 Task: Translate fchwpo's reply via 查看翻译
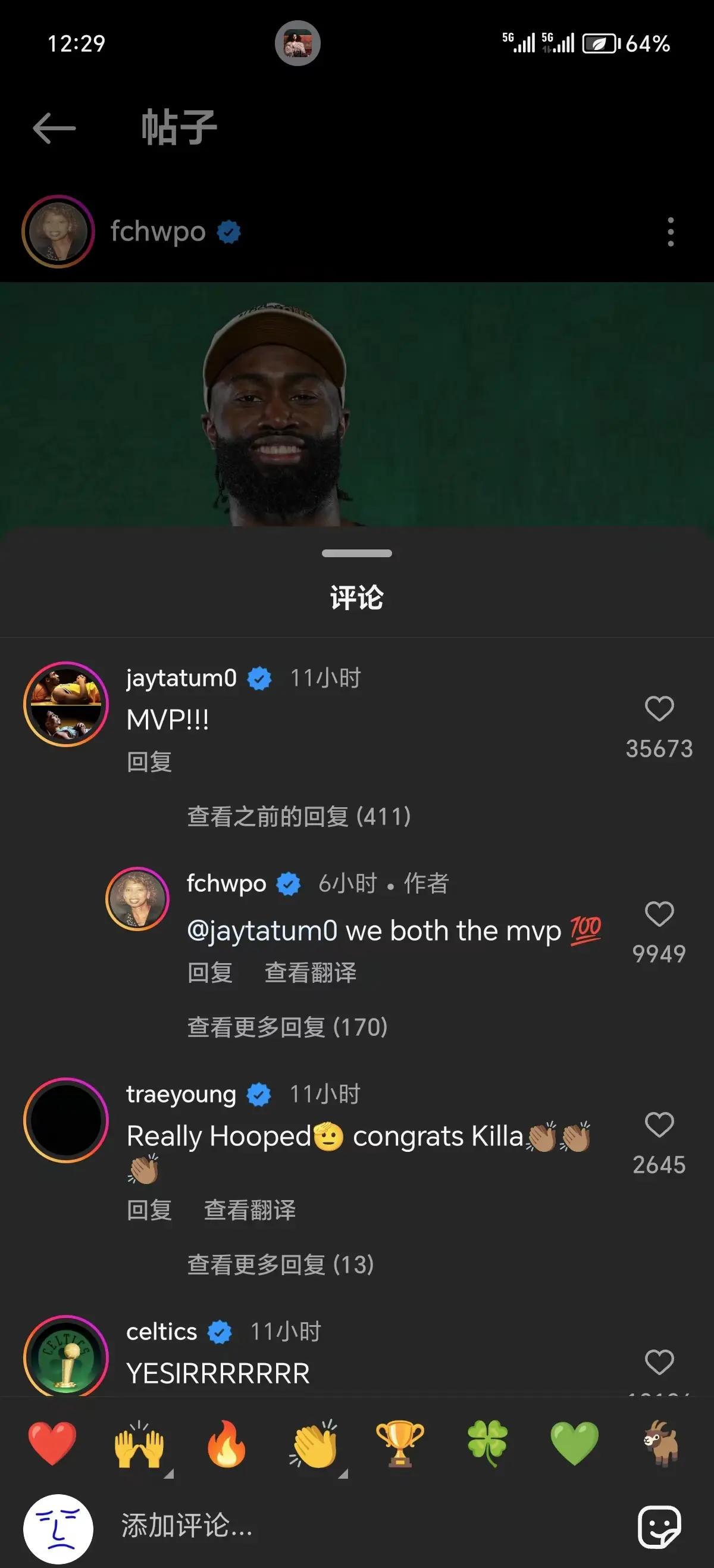tap(310, 973)
